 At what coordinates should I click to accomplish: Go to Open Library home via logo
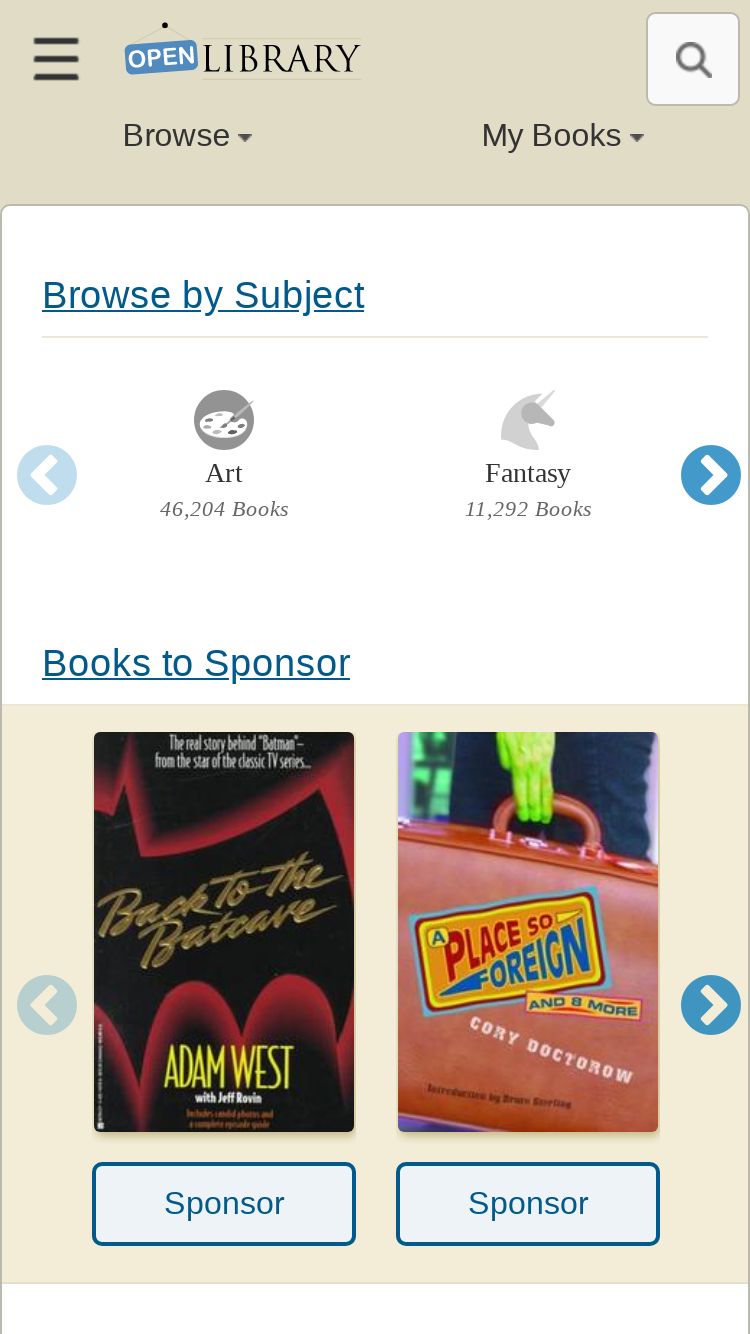(243, 51)
